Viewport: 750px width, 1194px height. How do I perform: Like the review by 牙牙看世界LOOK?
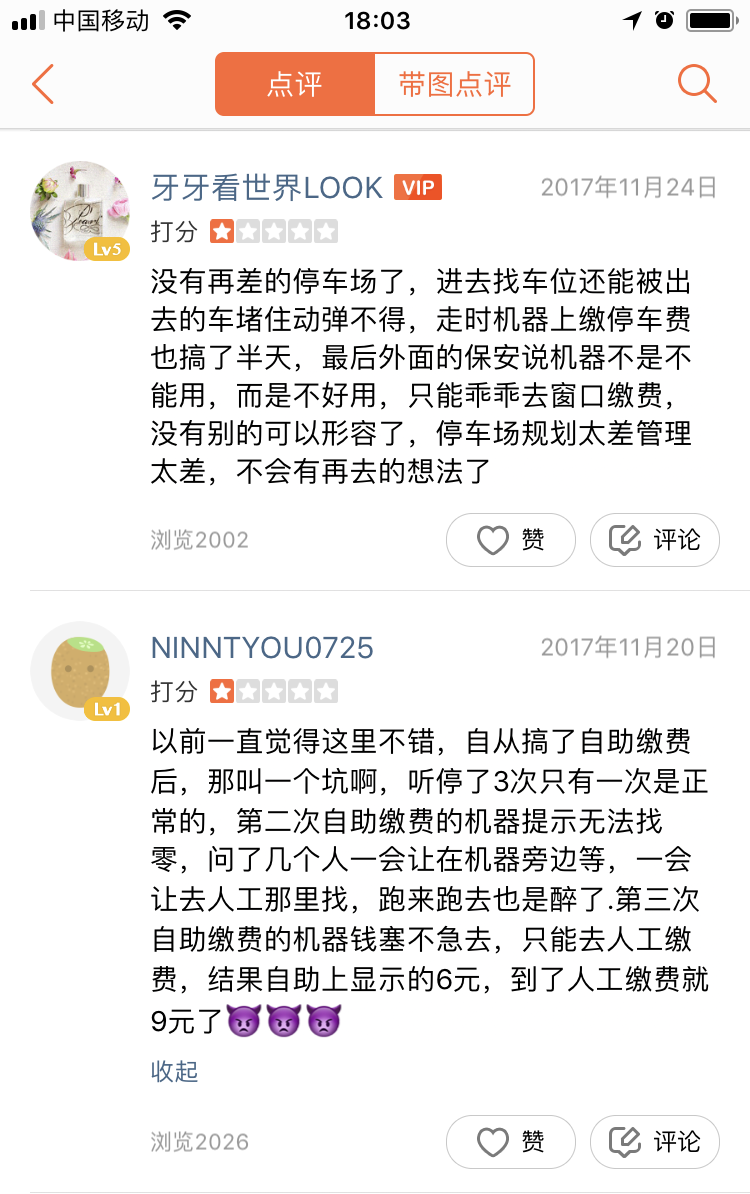point(510,540)
